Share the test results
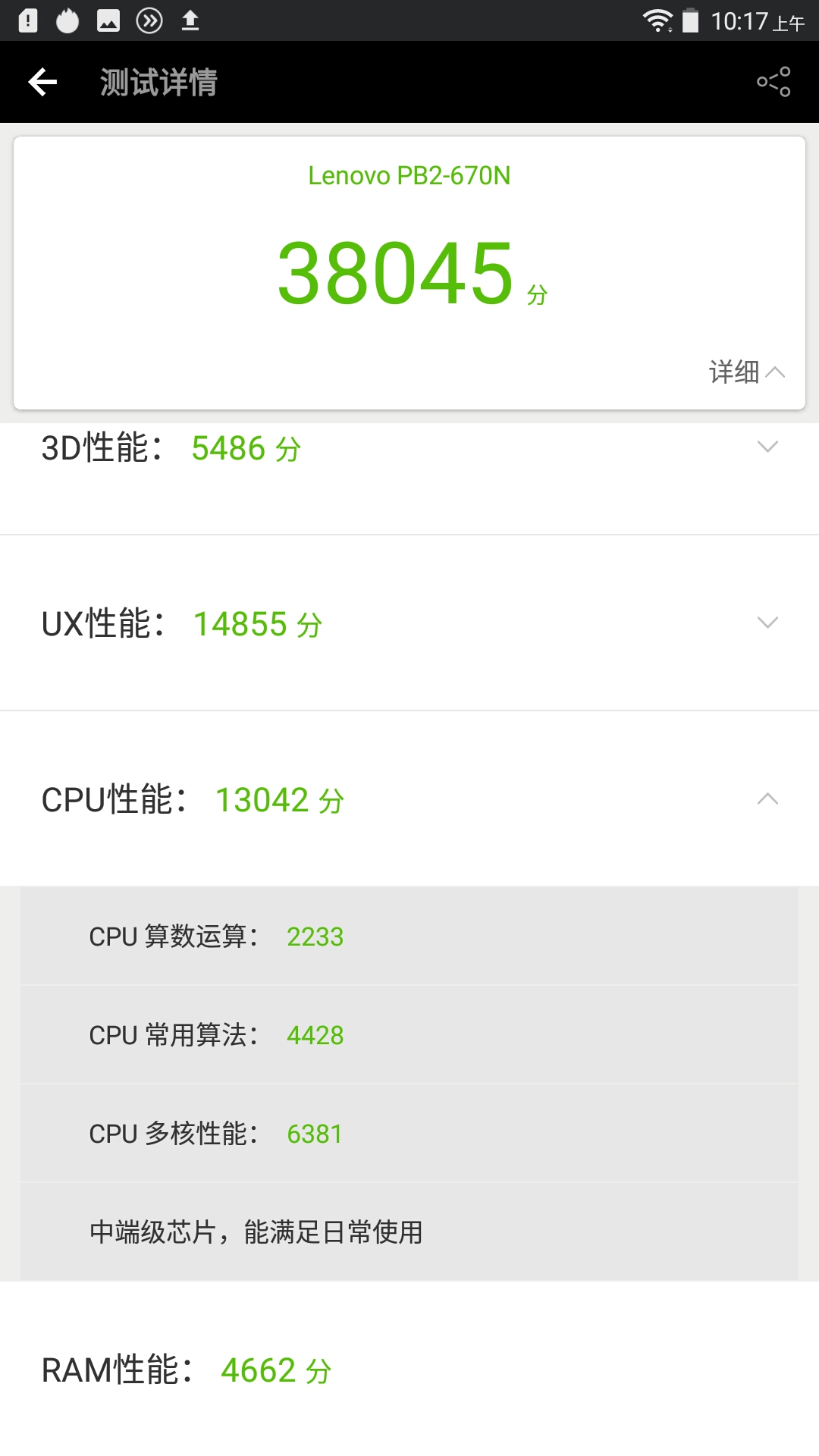This screenshot has height=1456, width=819. pos(773,82)
